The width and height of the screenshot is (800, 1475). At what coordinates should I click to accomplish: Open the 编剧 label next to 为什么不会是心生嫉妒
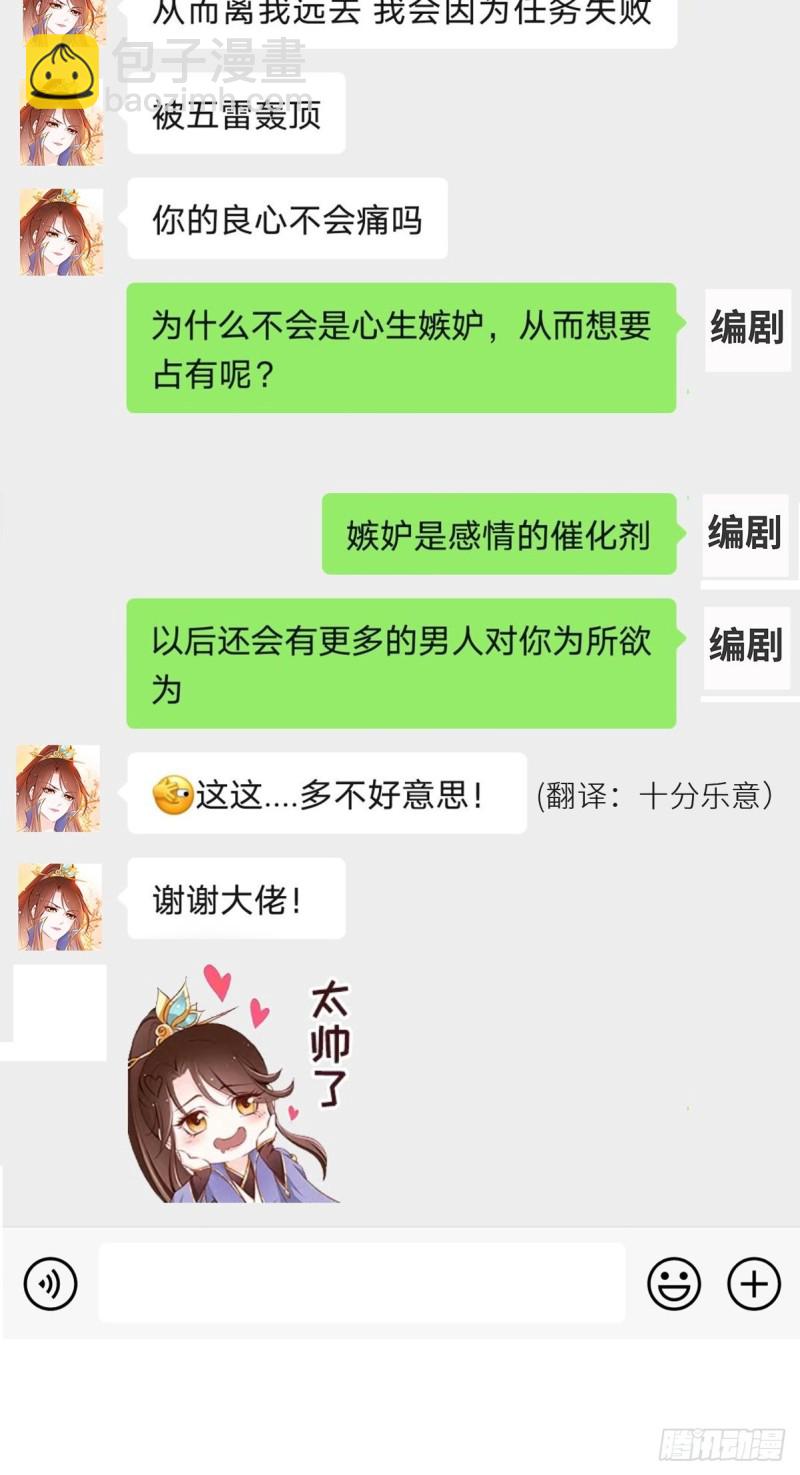coord(747,328)
